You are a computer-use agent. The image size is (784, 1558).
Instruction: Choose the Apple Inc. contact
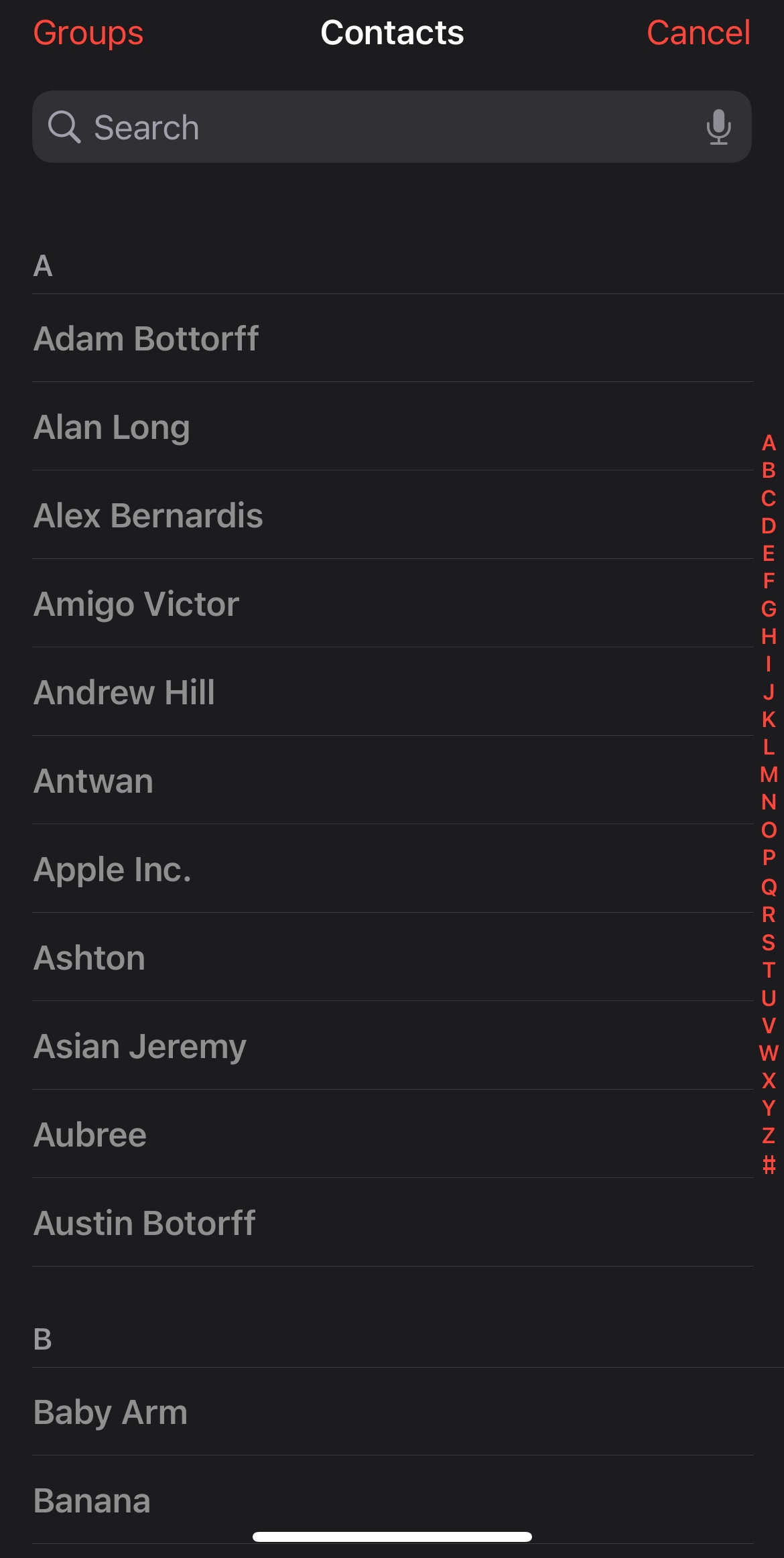[113, 870]
